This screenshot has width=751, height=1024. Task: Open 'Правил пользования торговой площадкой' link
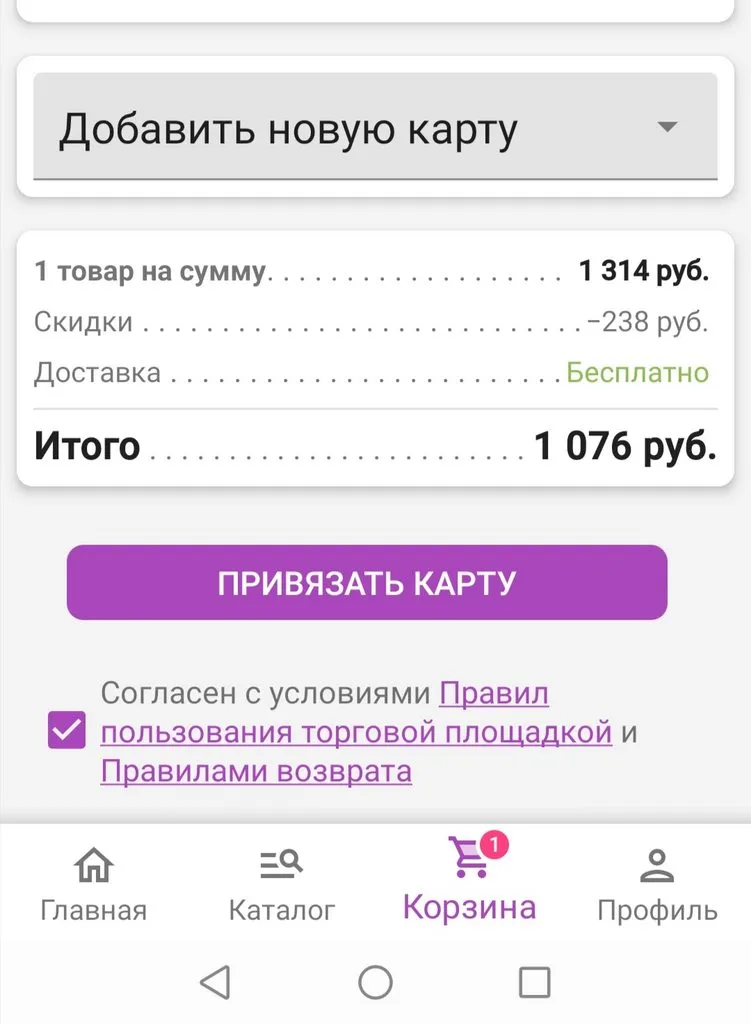pos(355,732)
